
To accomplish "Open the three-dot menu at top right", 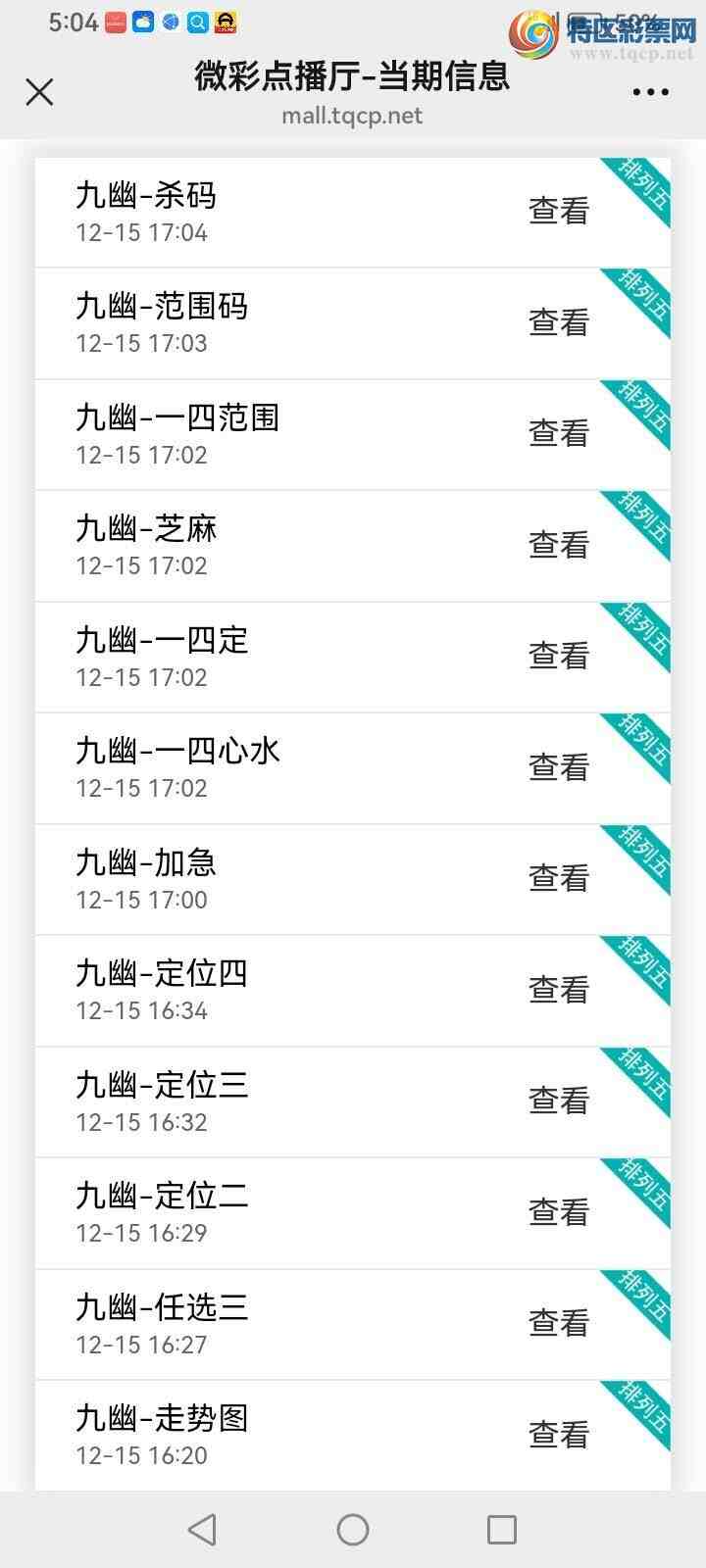I will point(651,91).
